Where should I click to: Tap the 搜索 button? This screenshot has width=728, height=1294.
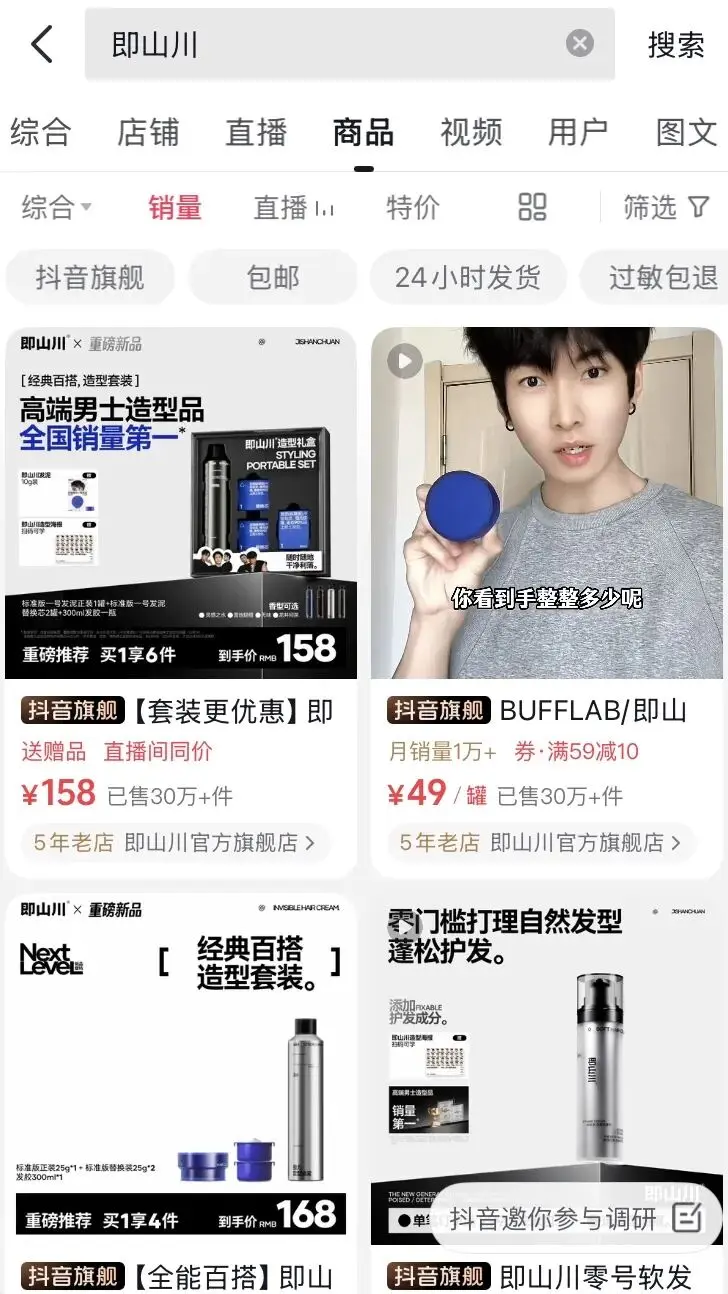[676, 44]
